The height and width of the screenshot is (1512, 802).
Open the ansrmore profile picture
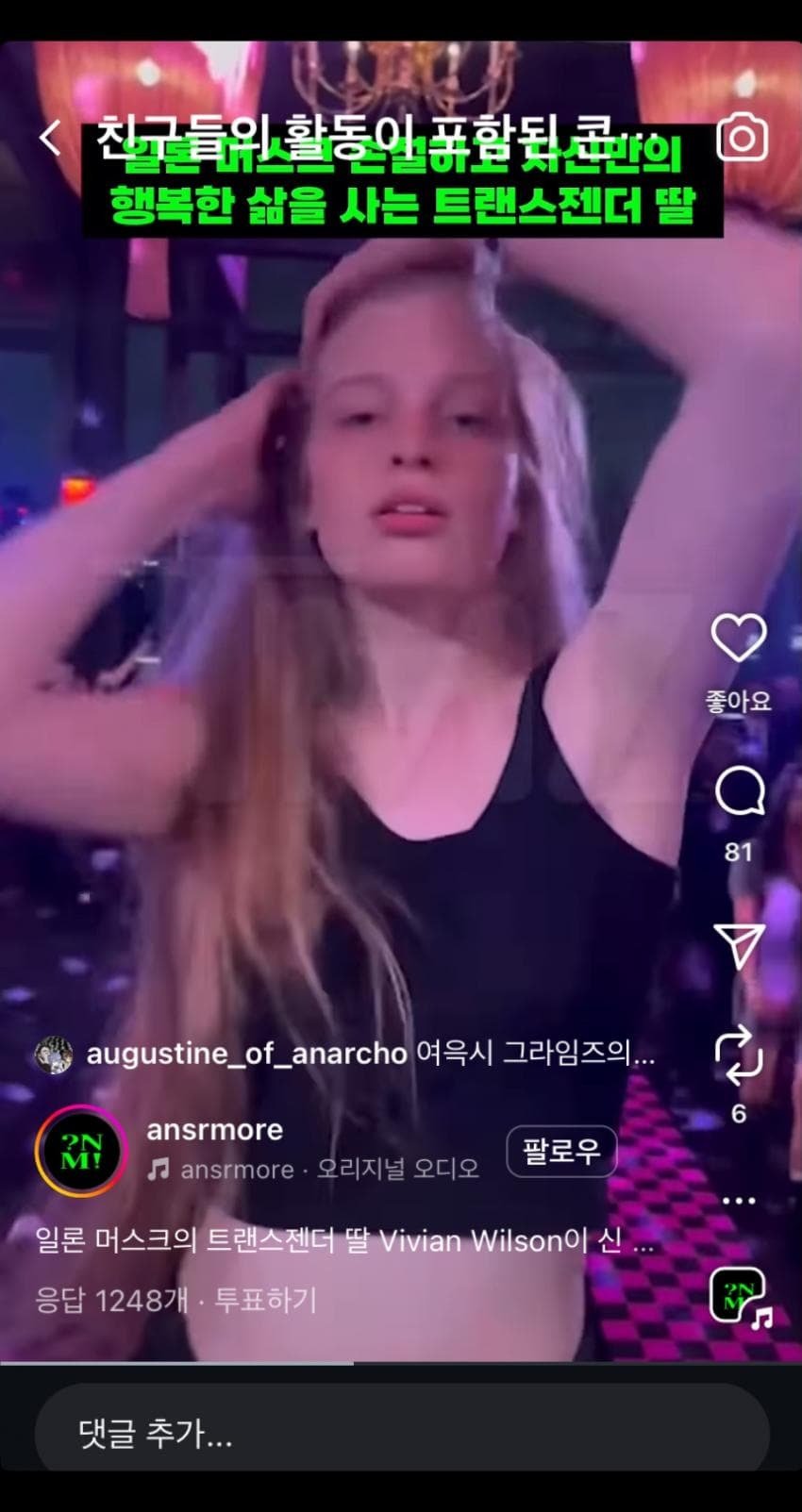click(x=81, y=1152)
